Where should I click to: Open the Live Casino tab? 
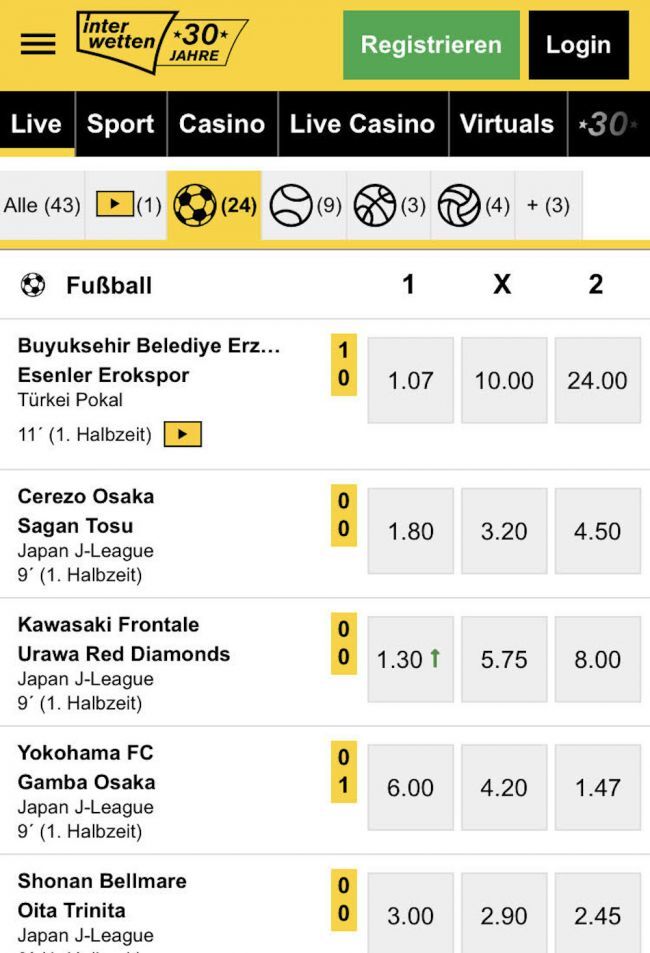point(362,124)
